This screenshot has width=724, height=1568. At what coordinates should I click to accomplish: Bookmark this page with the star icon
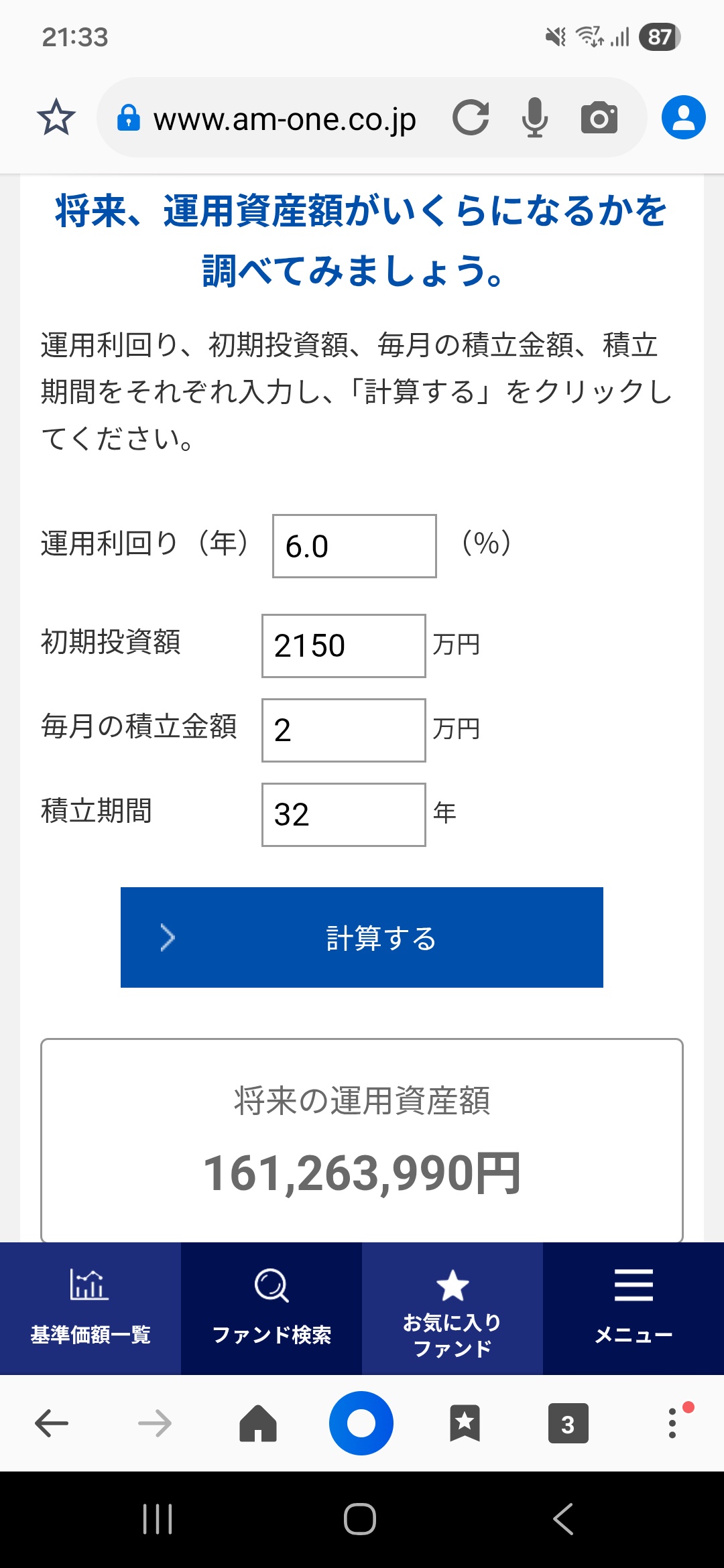click(x=56, y=118)
